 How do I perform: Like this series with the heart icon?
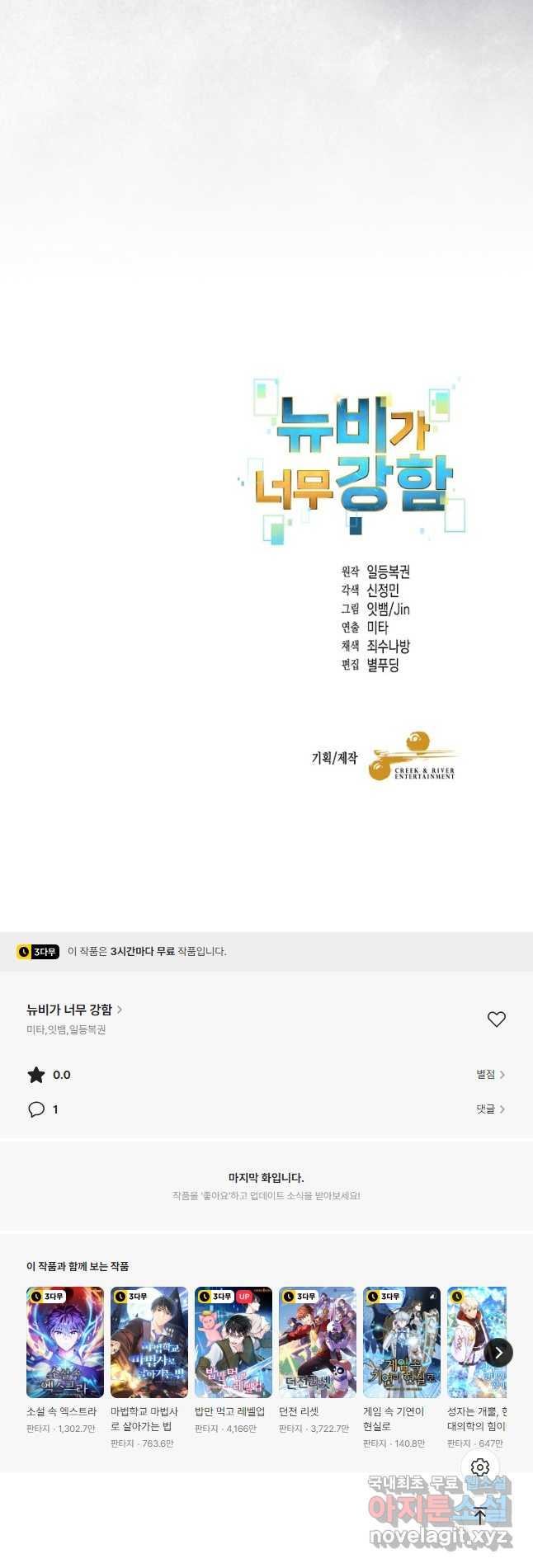(496, 1019)
